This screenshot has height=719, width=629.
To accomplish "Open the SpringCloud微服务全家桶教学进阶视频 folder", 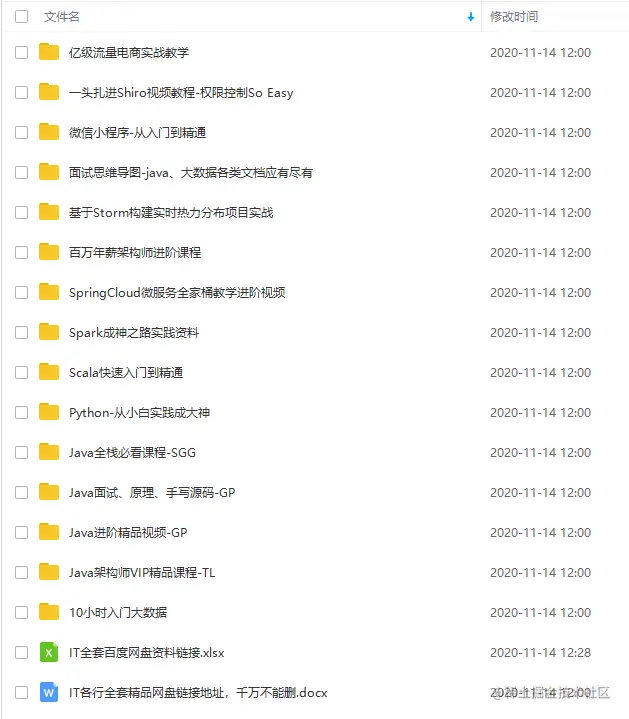I will 176,293.
